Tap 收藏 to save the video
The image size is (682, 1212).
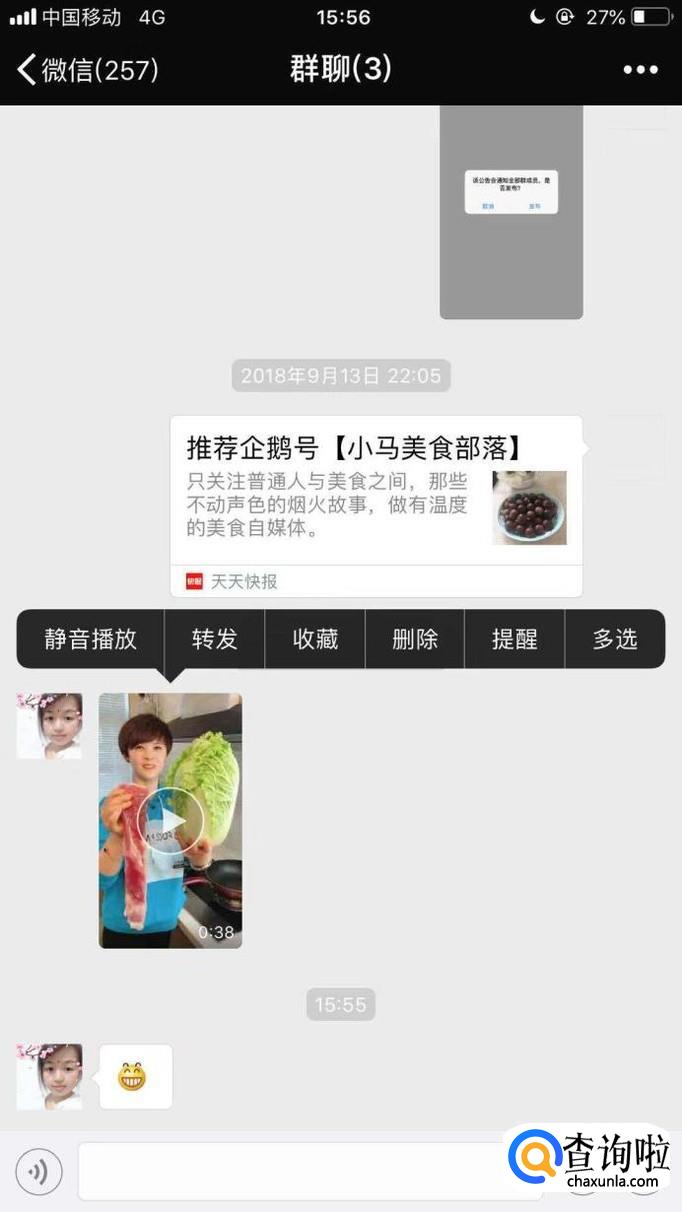[315, 639]
